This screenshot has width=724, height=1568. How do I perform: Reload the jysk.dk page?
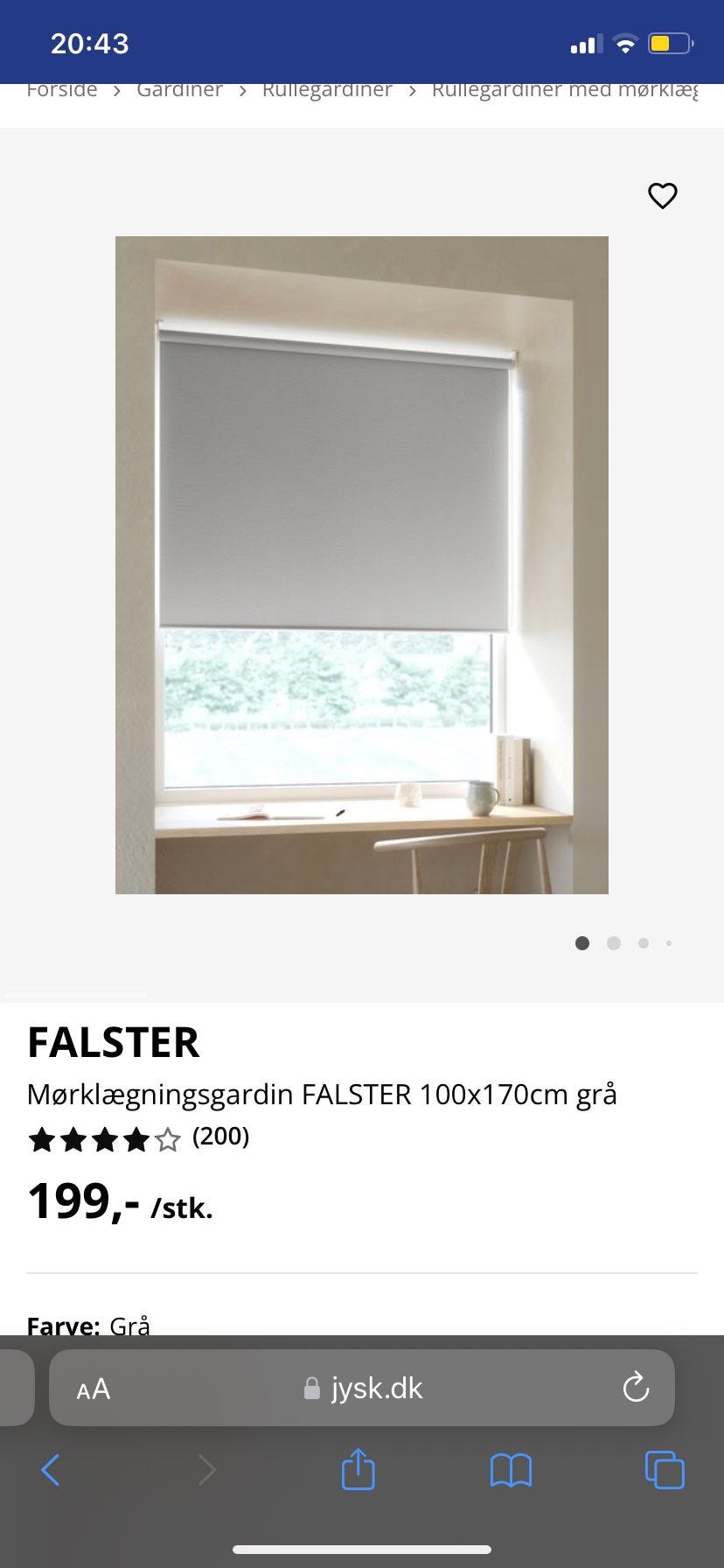(636, 1388)
